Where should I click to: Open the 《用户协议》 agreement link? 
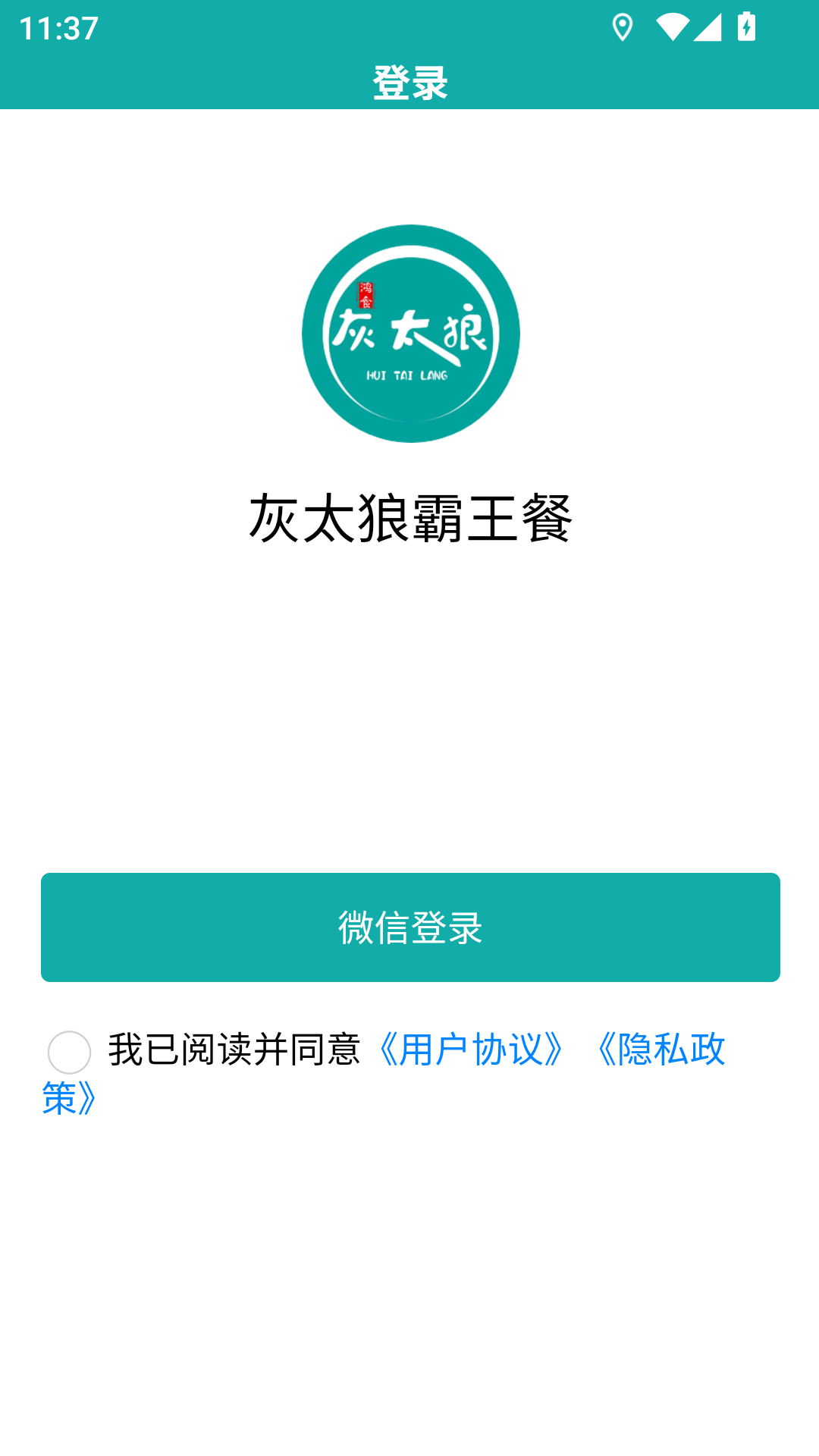[470, 1052]
